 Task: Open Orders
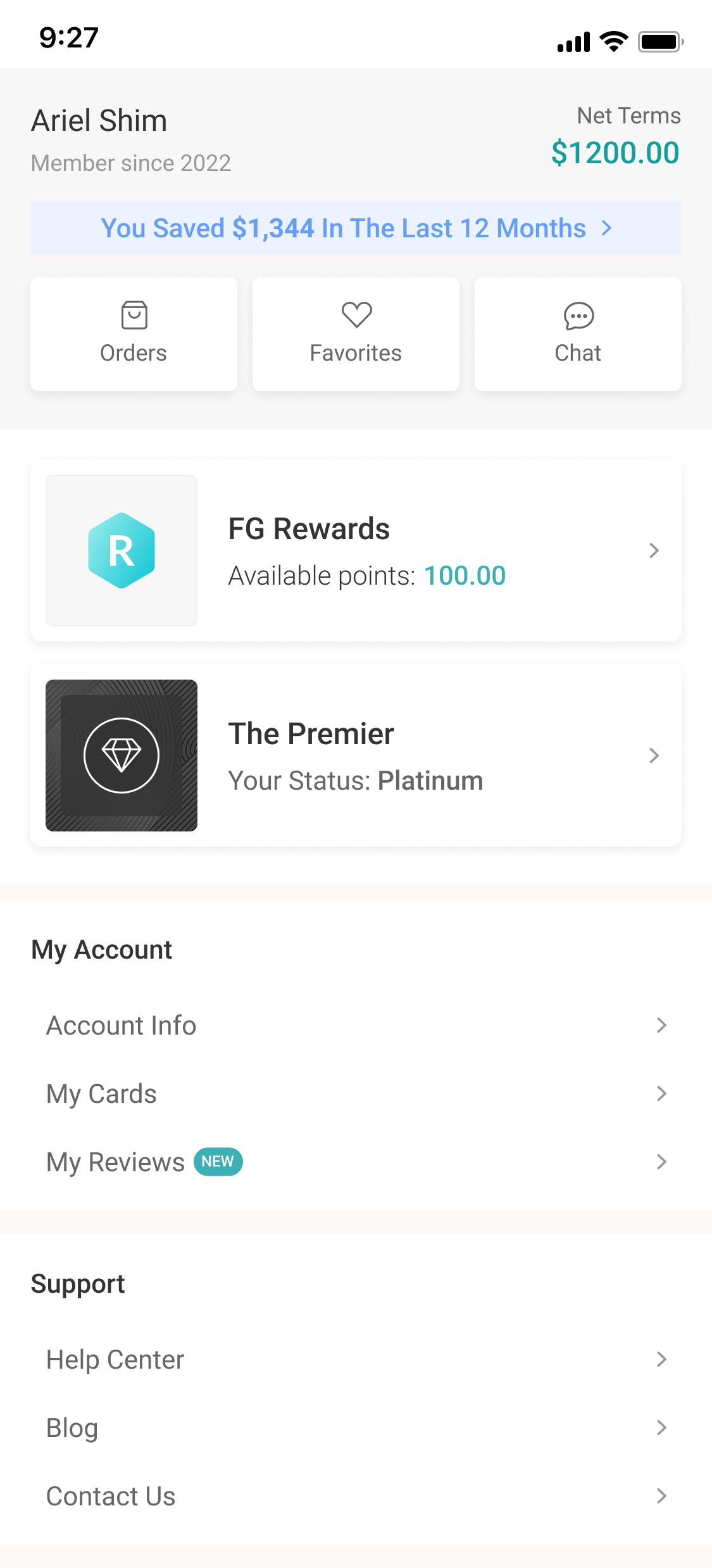[134, 334]
